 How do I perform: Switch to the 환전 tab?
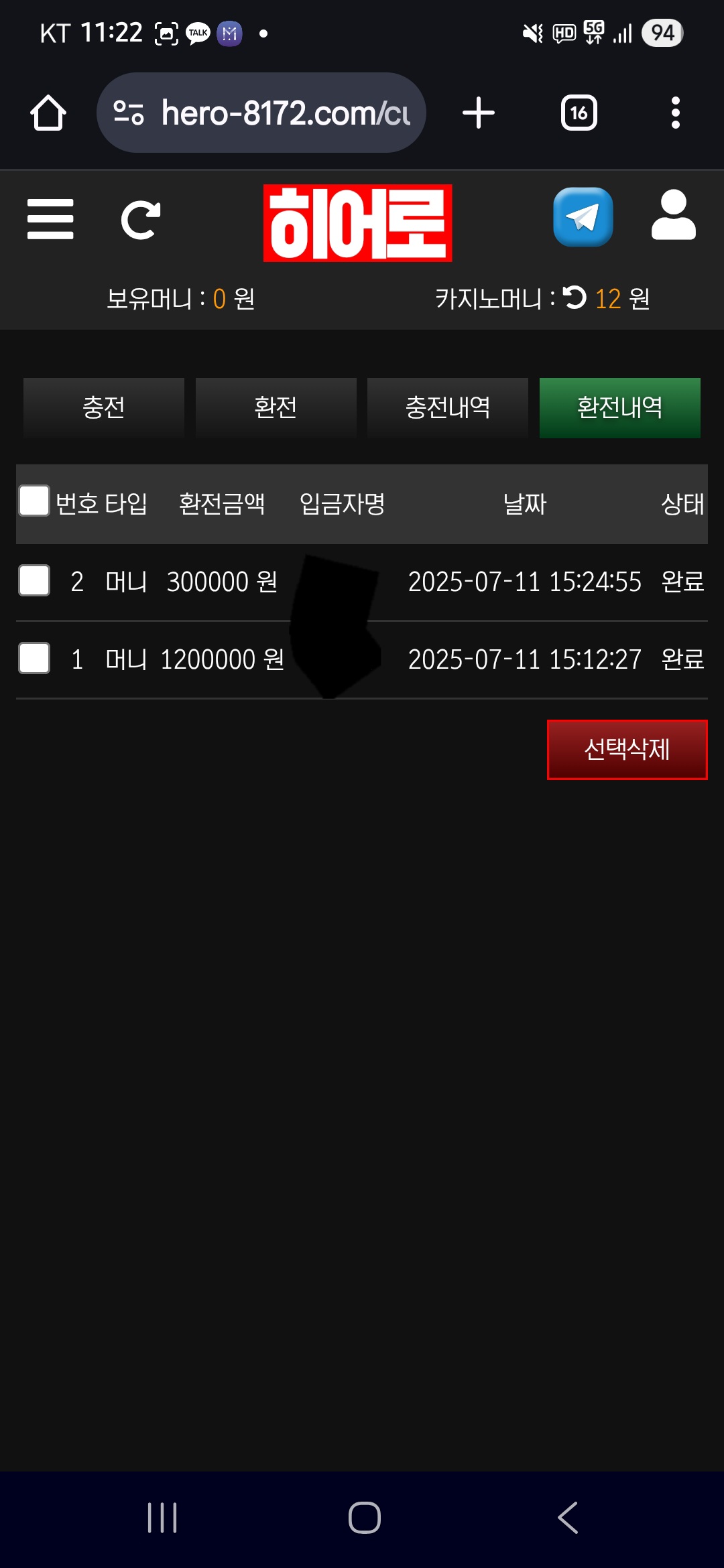tap(276, 407)
